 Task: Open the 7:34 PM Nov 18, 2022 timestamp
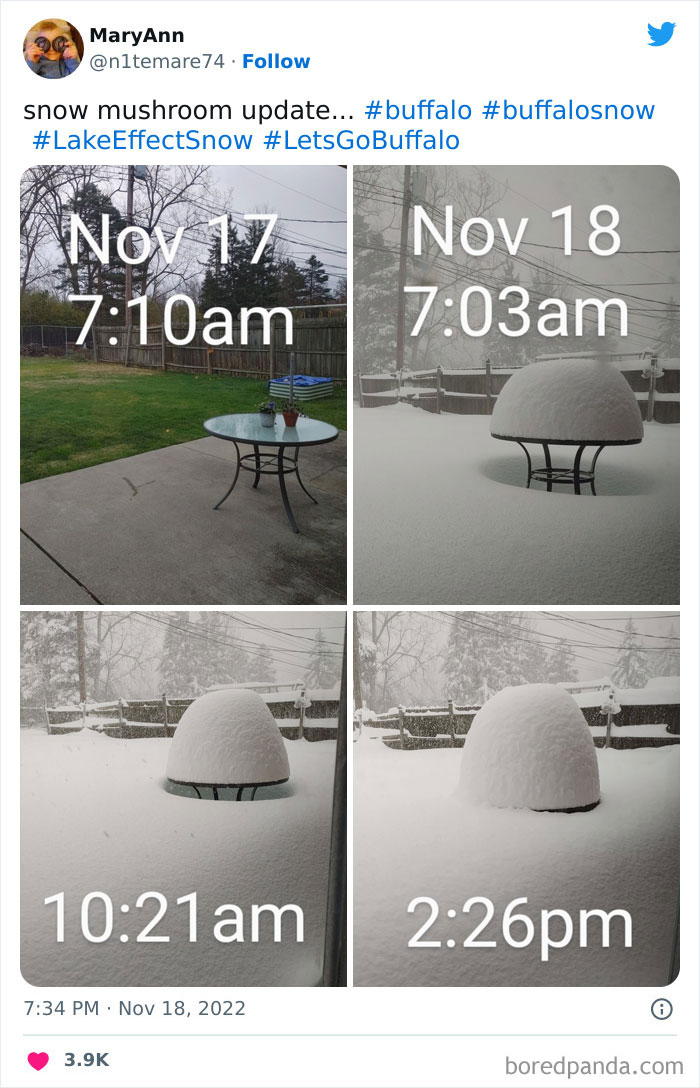(134, 1008)
